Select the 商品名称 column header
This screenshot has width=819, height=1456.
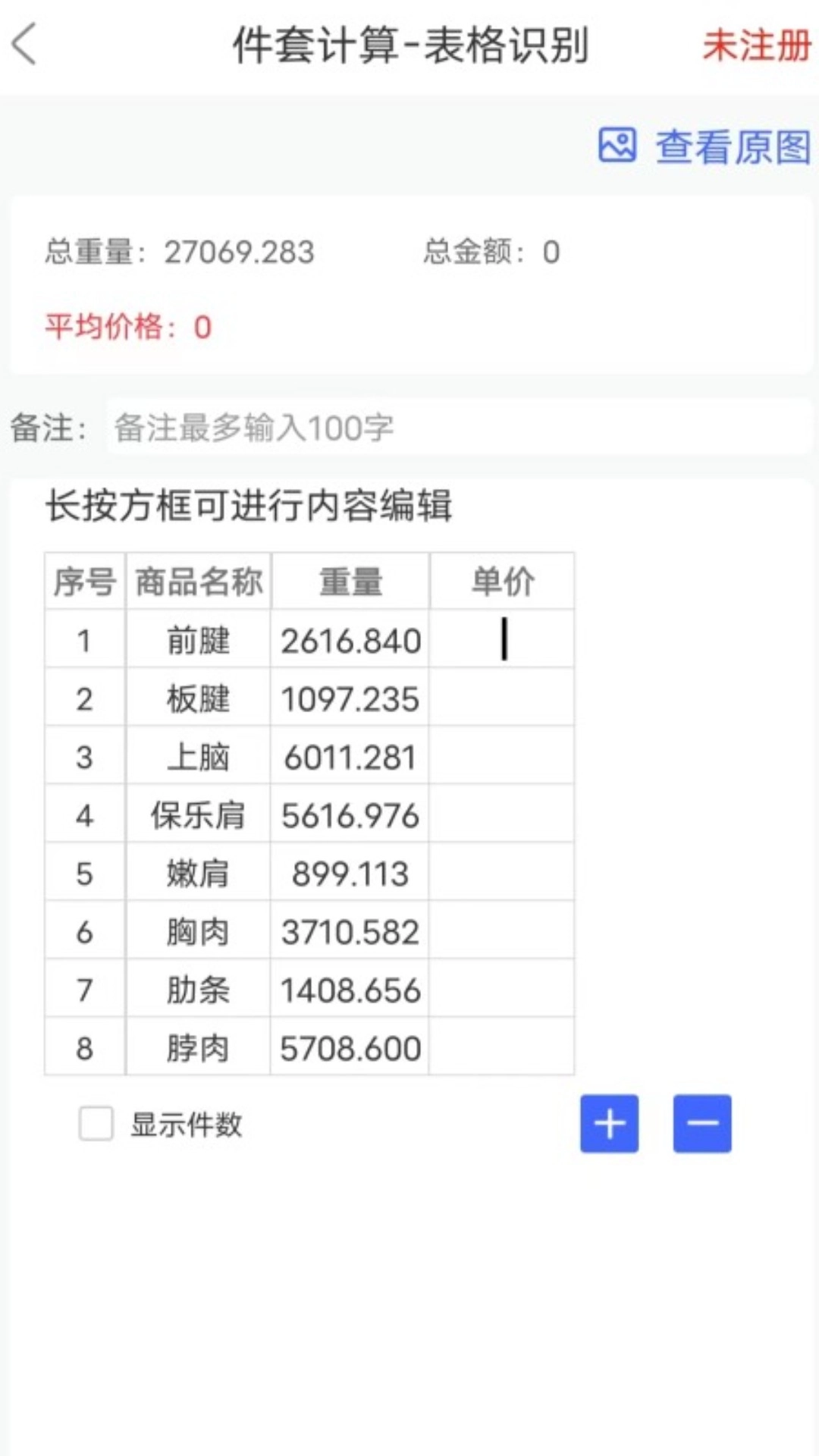[x=198, y=581]
